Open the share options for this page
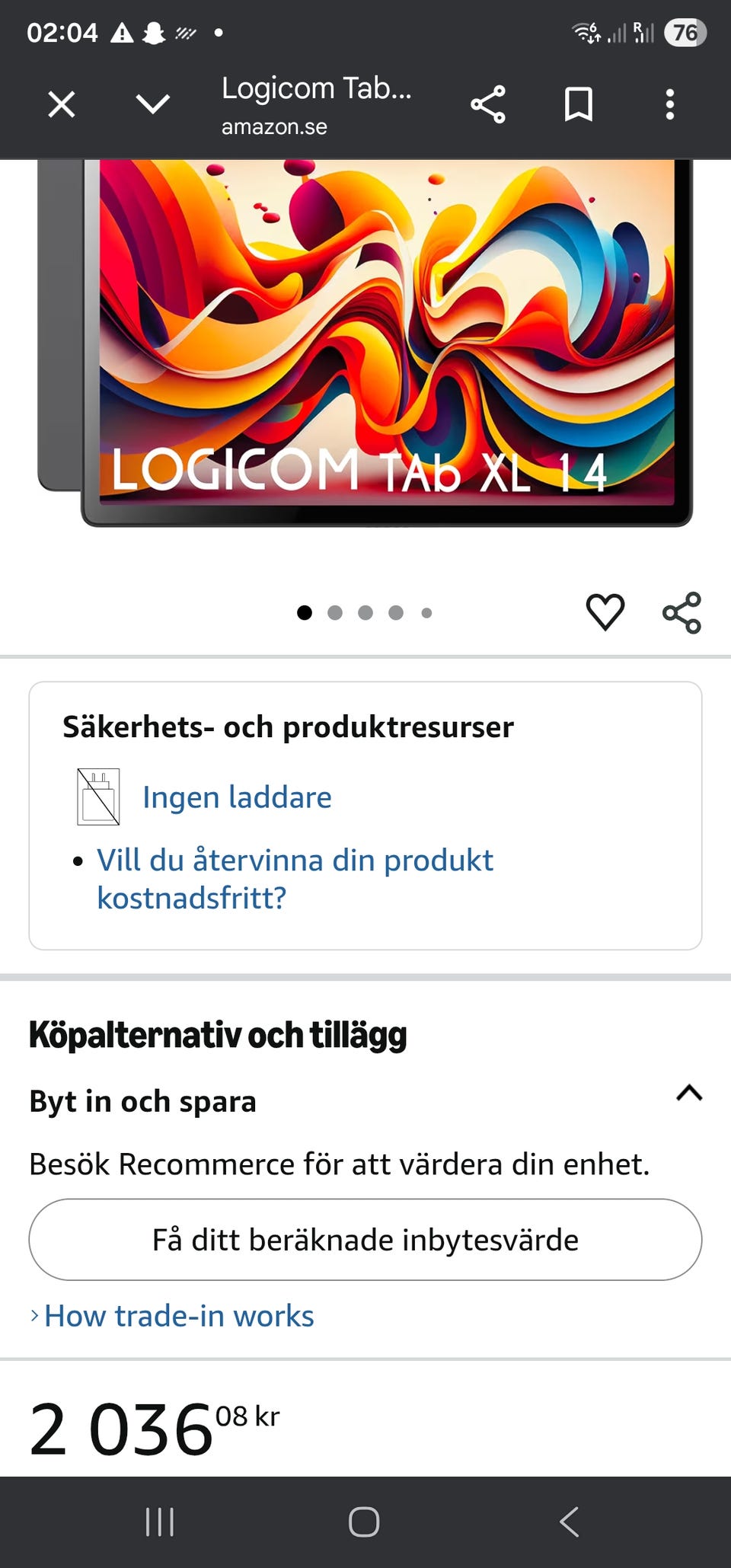The width and height of the screenshot is (731, 1568). tap(487, 104)
